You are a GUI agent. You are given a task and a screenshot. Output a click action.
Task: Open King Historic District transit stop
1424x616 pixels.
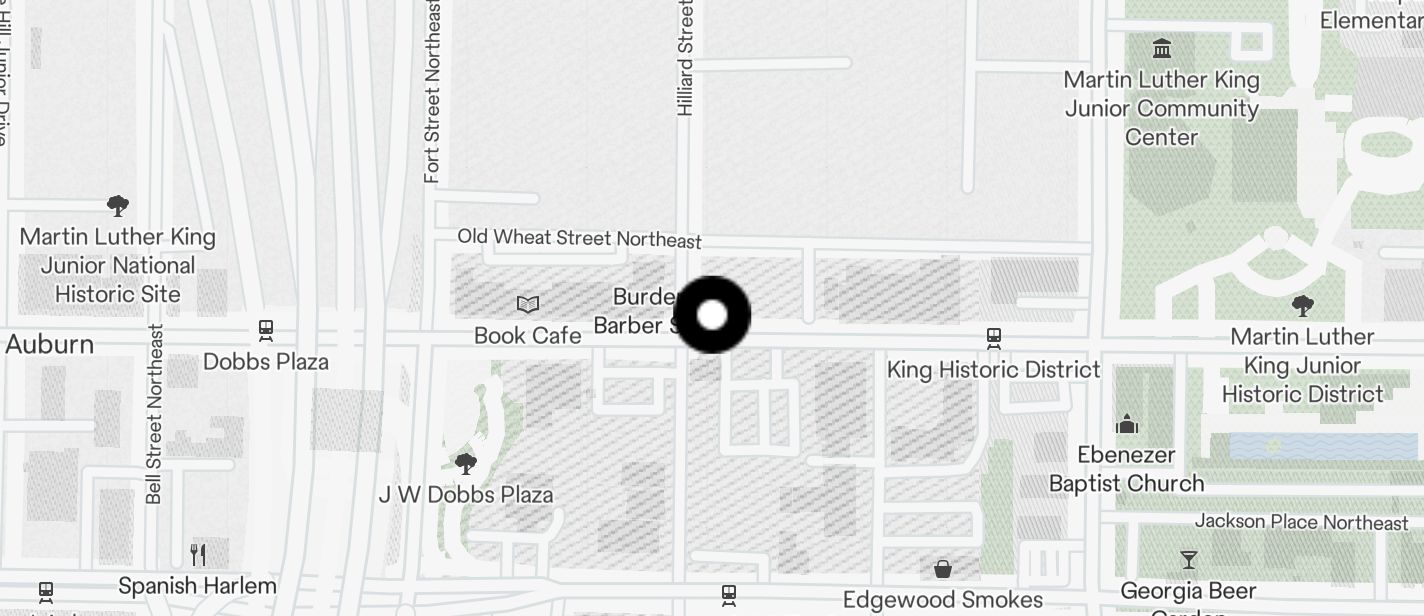pyautogui.click(x=993, y=338)
